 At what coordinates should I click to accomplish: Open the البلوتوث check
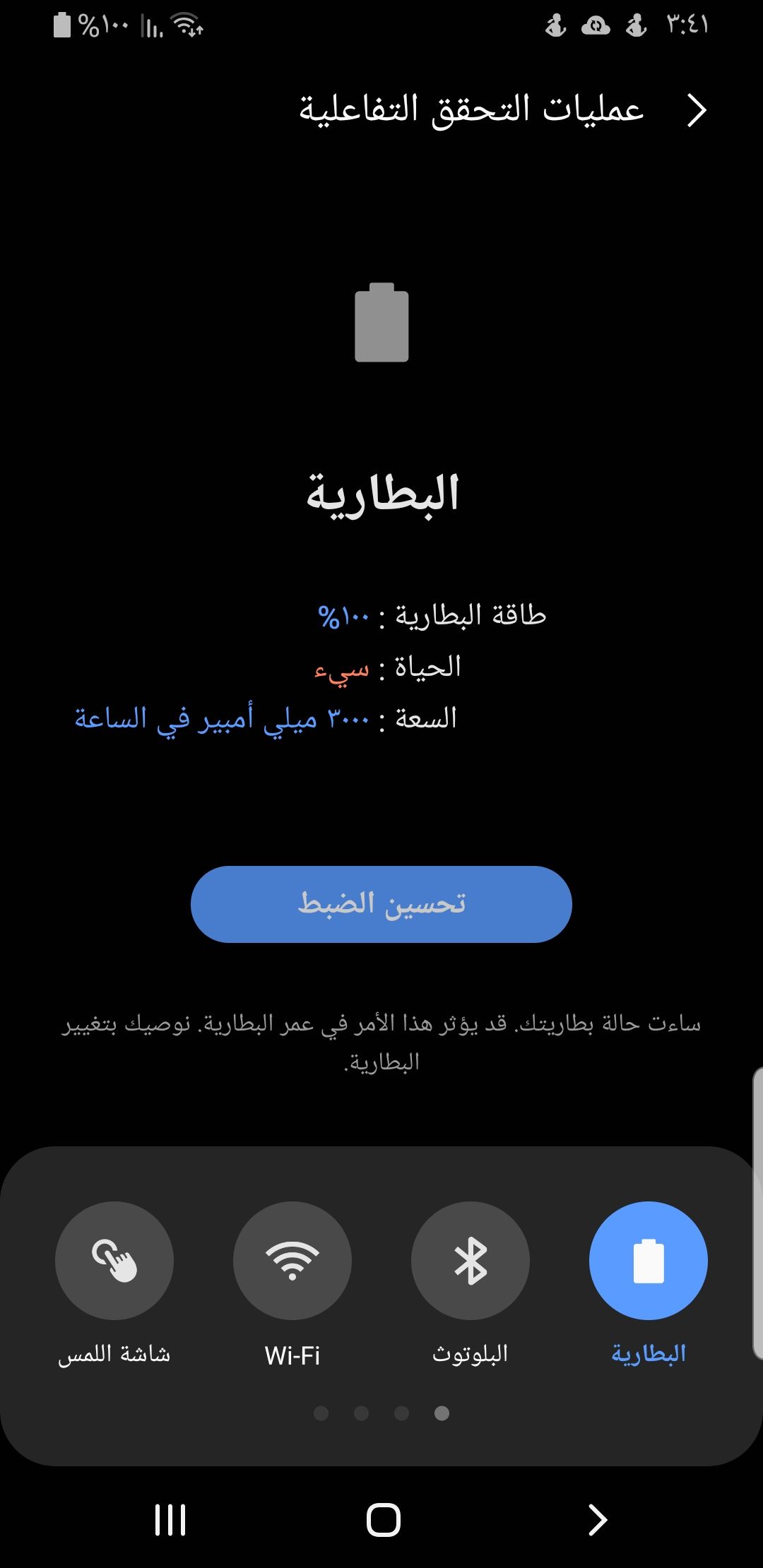(470, 1261)
